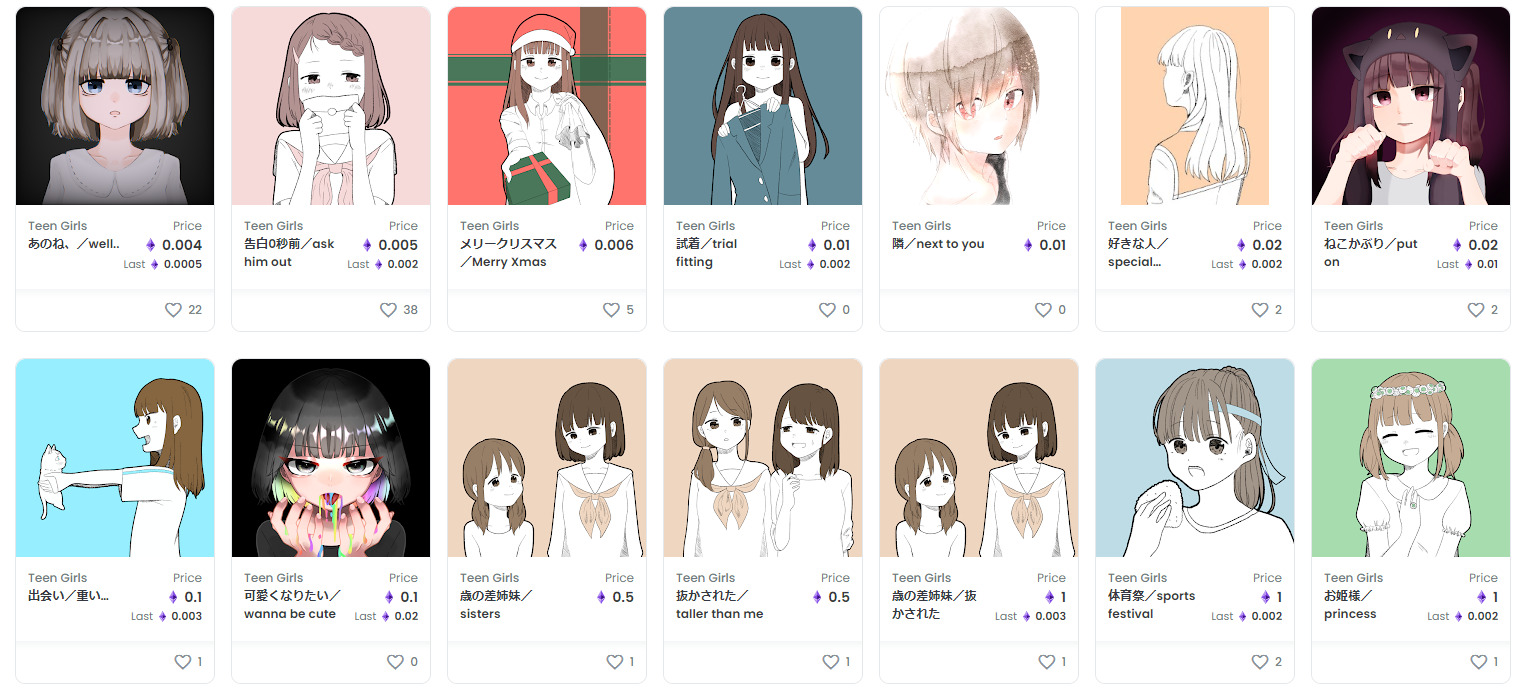Open the 試着/trial fitting card

(x=763, y=107)
